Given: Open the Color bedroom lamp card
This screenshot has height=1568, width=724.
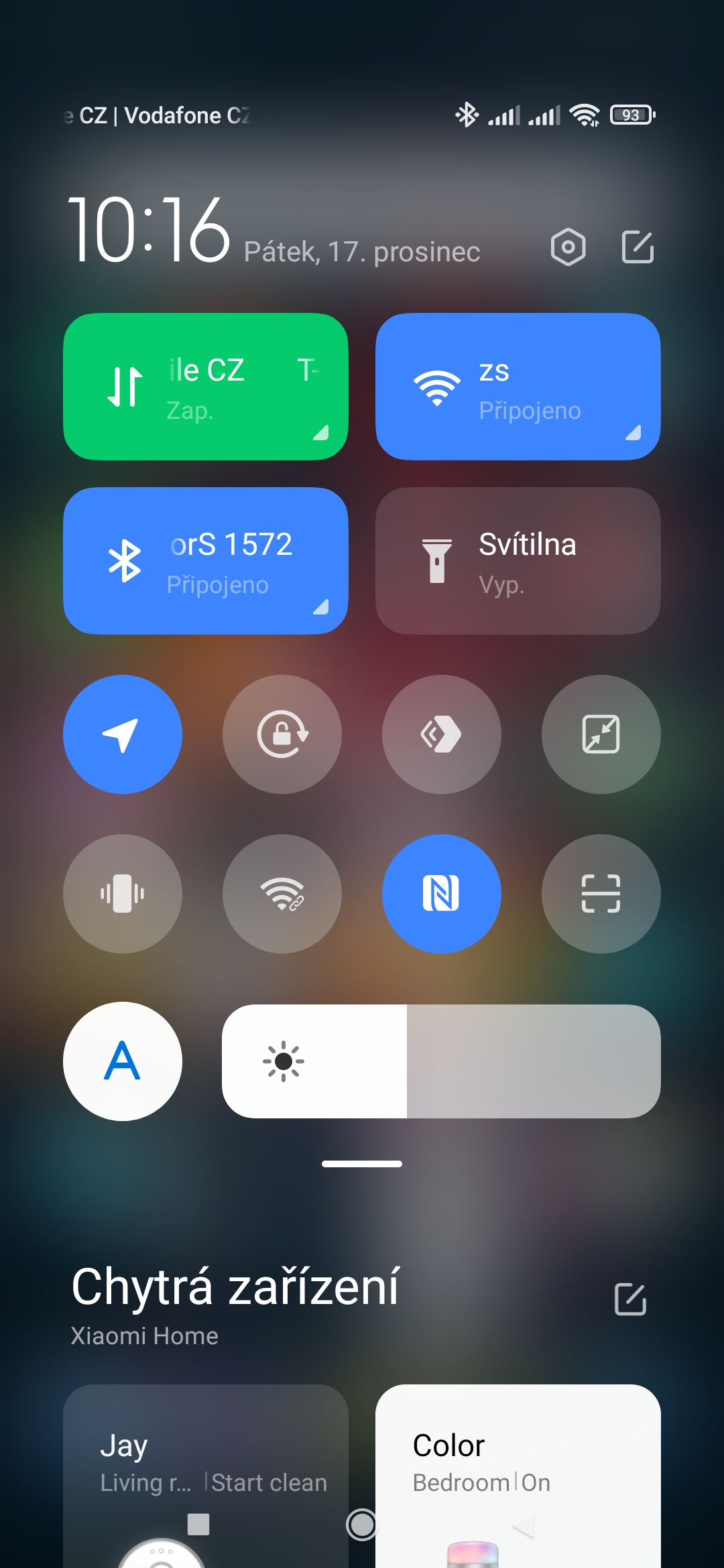Looking at the screenshot, I should (x=518, y=1474).
